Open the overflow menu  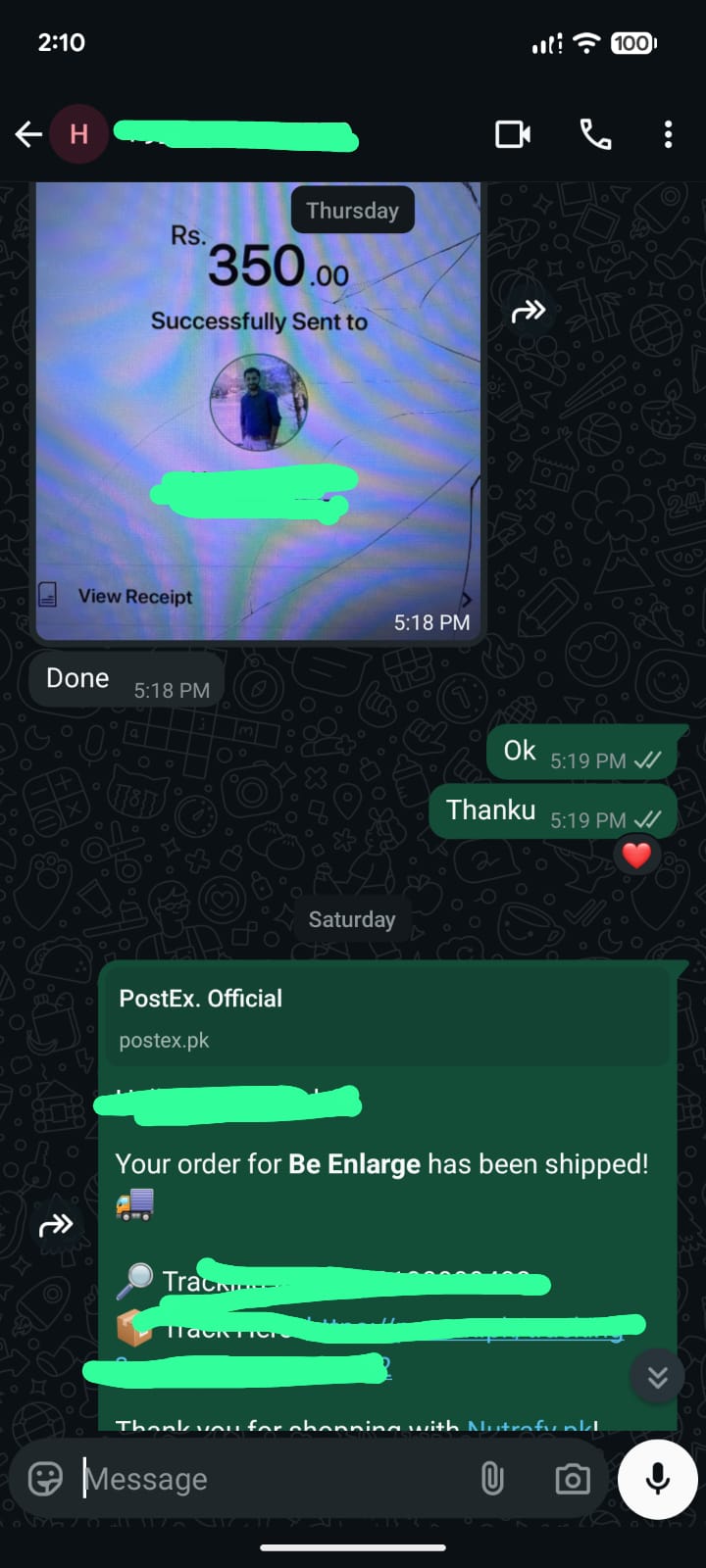(668, 134)
